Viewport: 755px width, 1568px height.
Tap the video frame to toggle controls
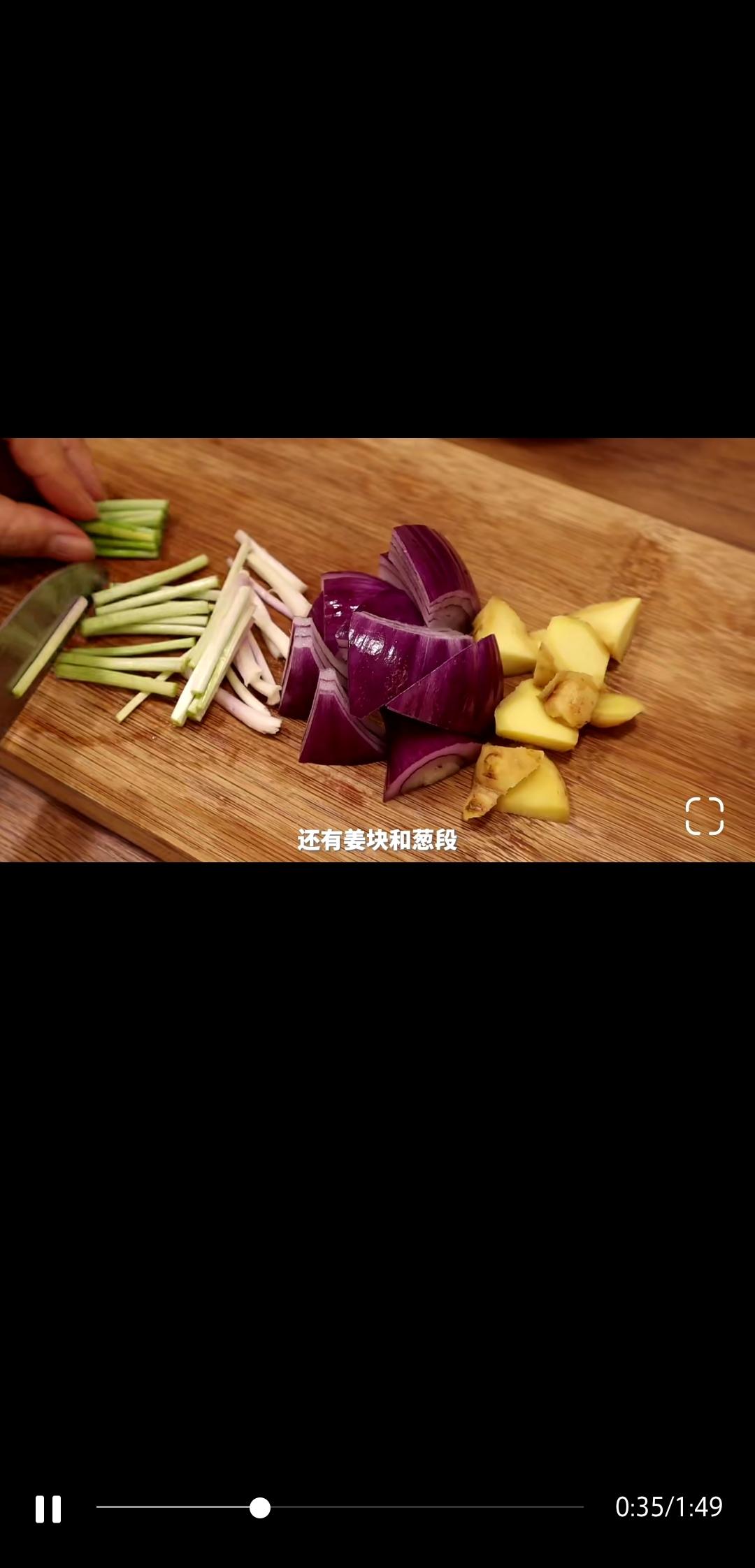point(377,650)
